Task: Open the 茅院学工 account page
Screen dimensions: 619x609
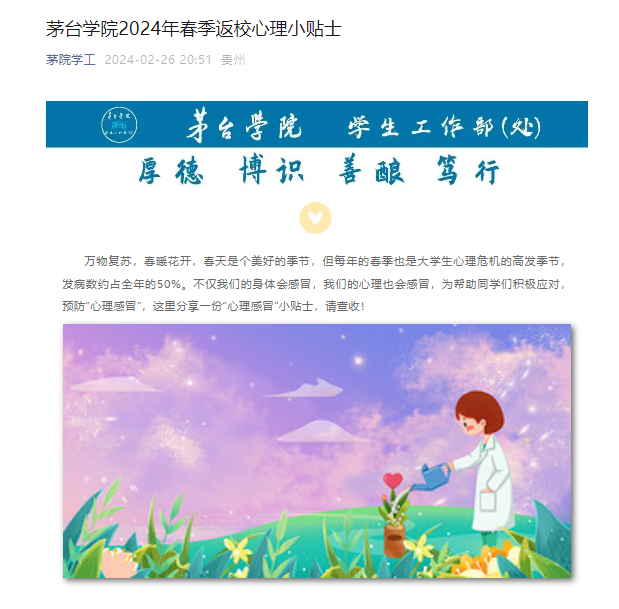Action: (x=70, y=60)
